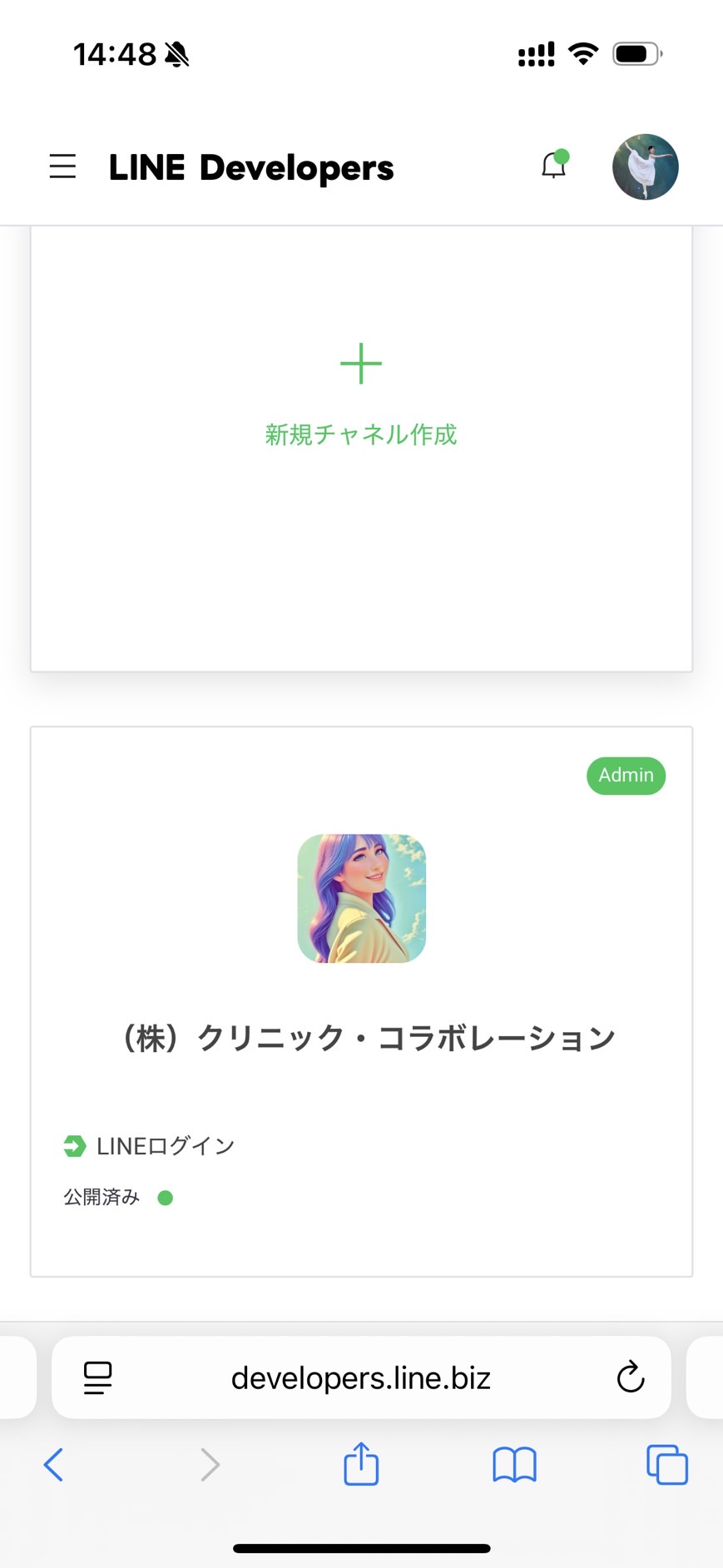Open the notifications bell
Viewport: 723px width, 1568px height.
pyautogui.click(x=554, y=165)
